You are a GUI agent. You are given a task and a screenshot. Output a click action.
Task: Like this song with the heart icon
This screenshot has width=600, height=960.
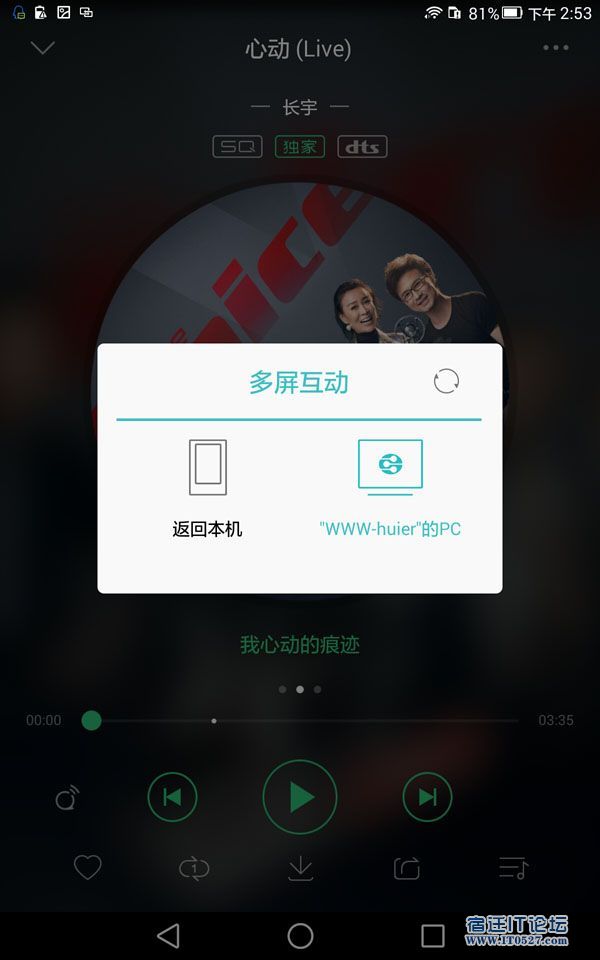[x=88, y=868]
